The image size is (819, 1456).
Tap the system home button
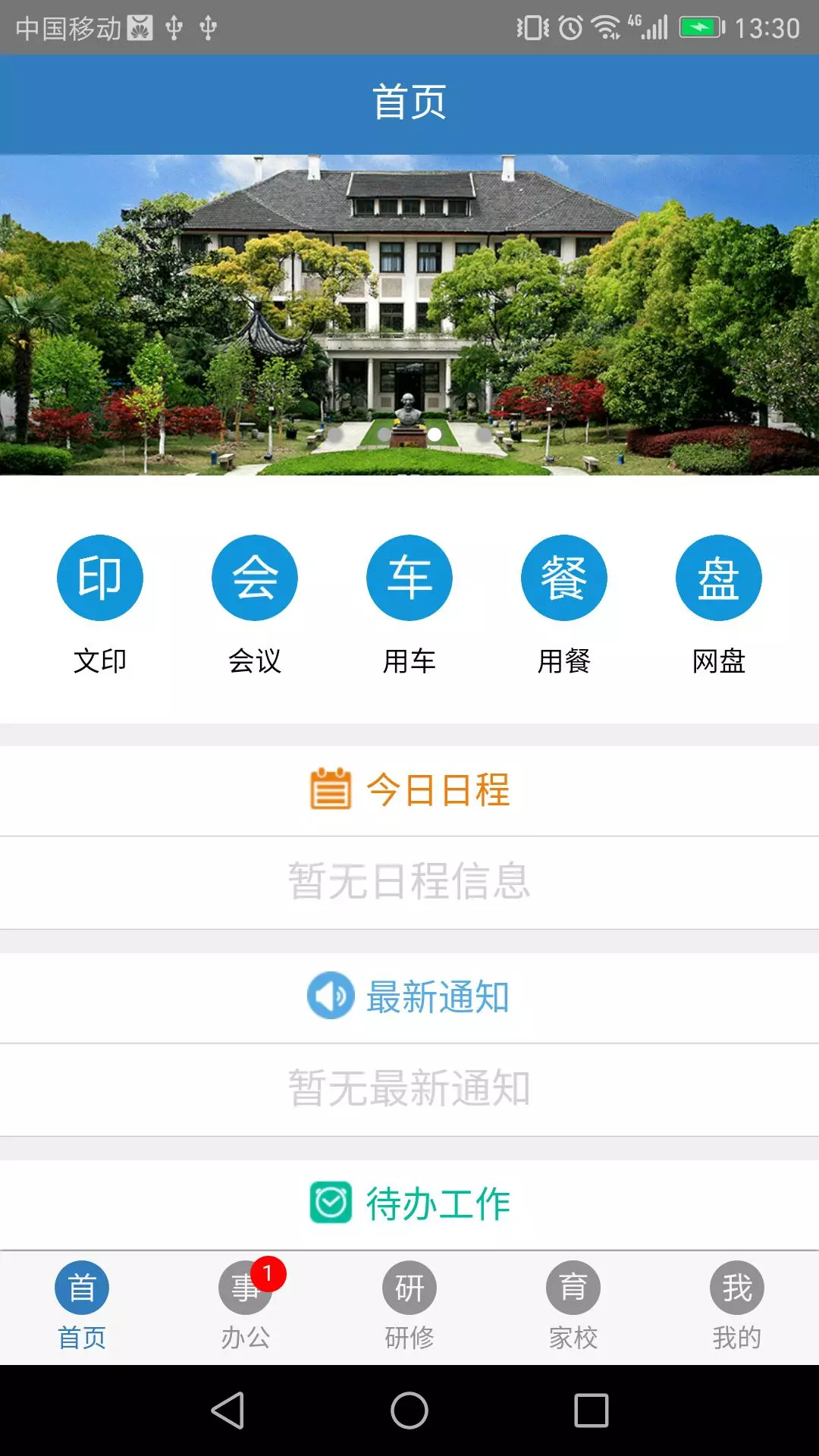[x=409, y=1410]
